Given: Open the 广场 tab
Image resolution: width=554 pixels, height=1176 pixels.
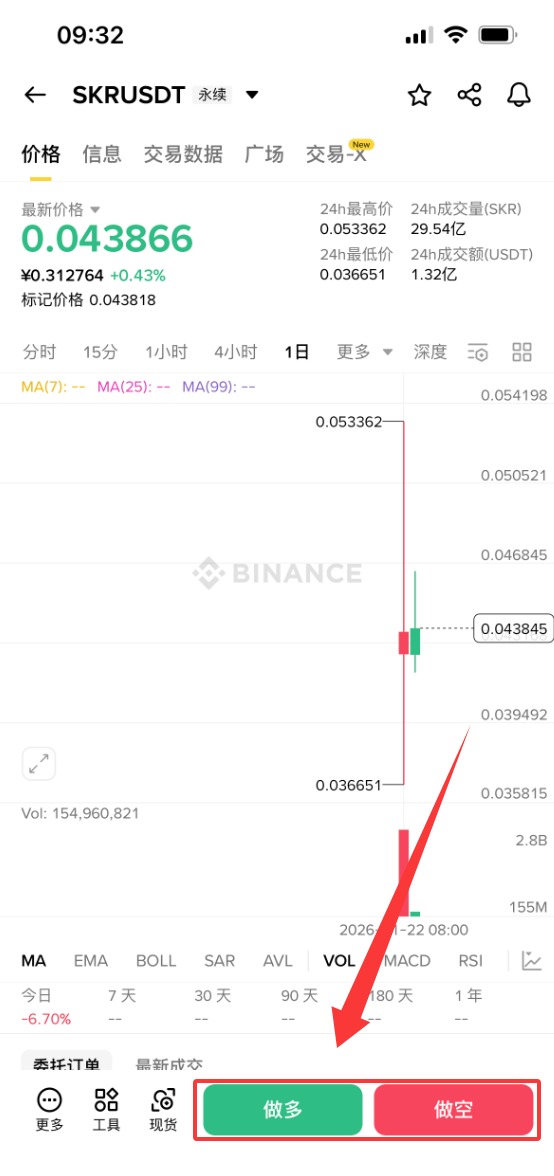Looking at the screenshot, I should click(264, 154).
